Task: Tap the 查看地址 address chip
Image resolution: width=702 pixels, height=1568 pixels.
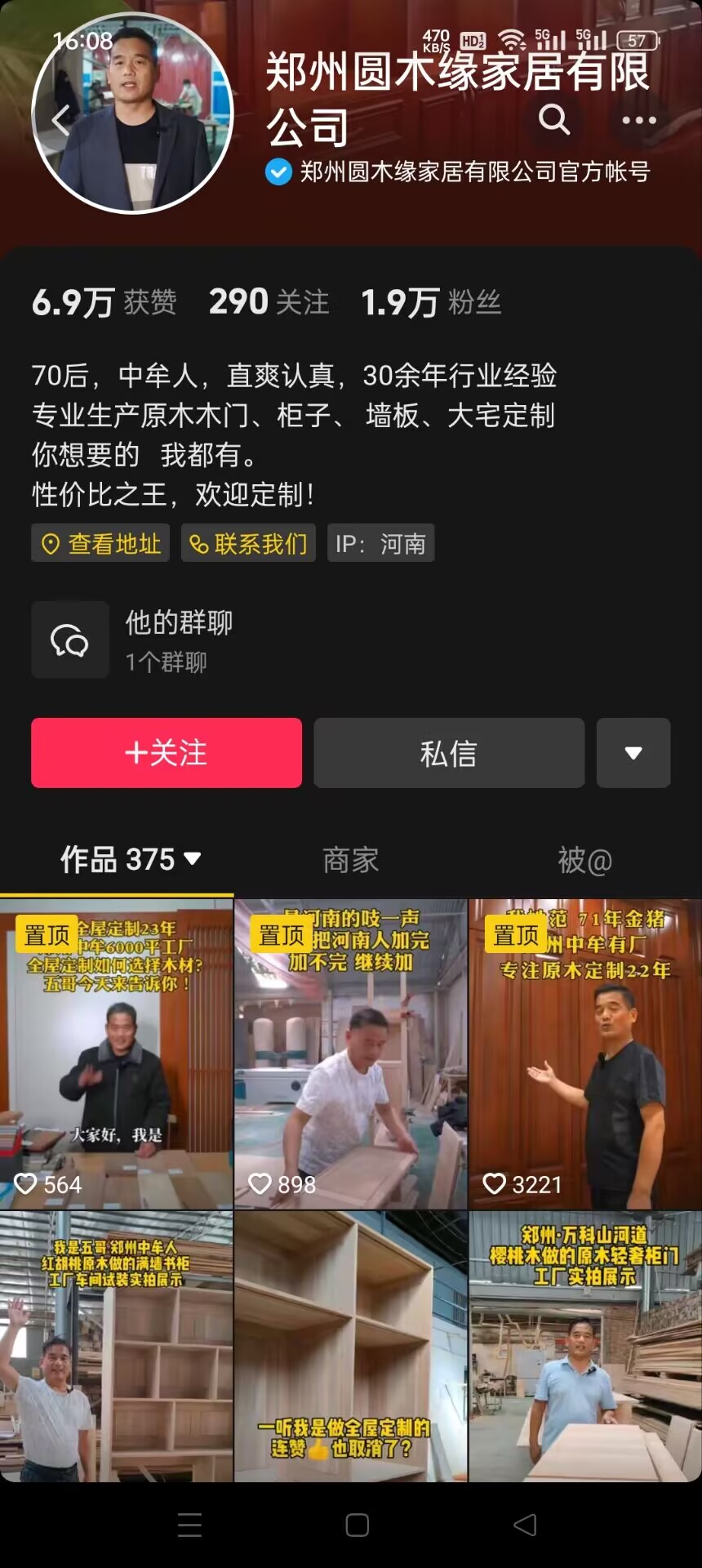Action: (x=100, y=543)
